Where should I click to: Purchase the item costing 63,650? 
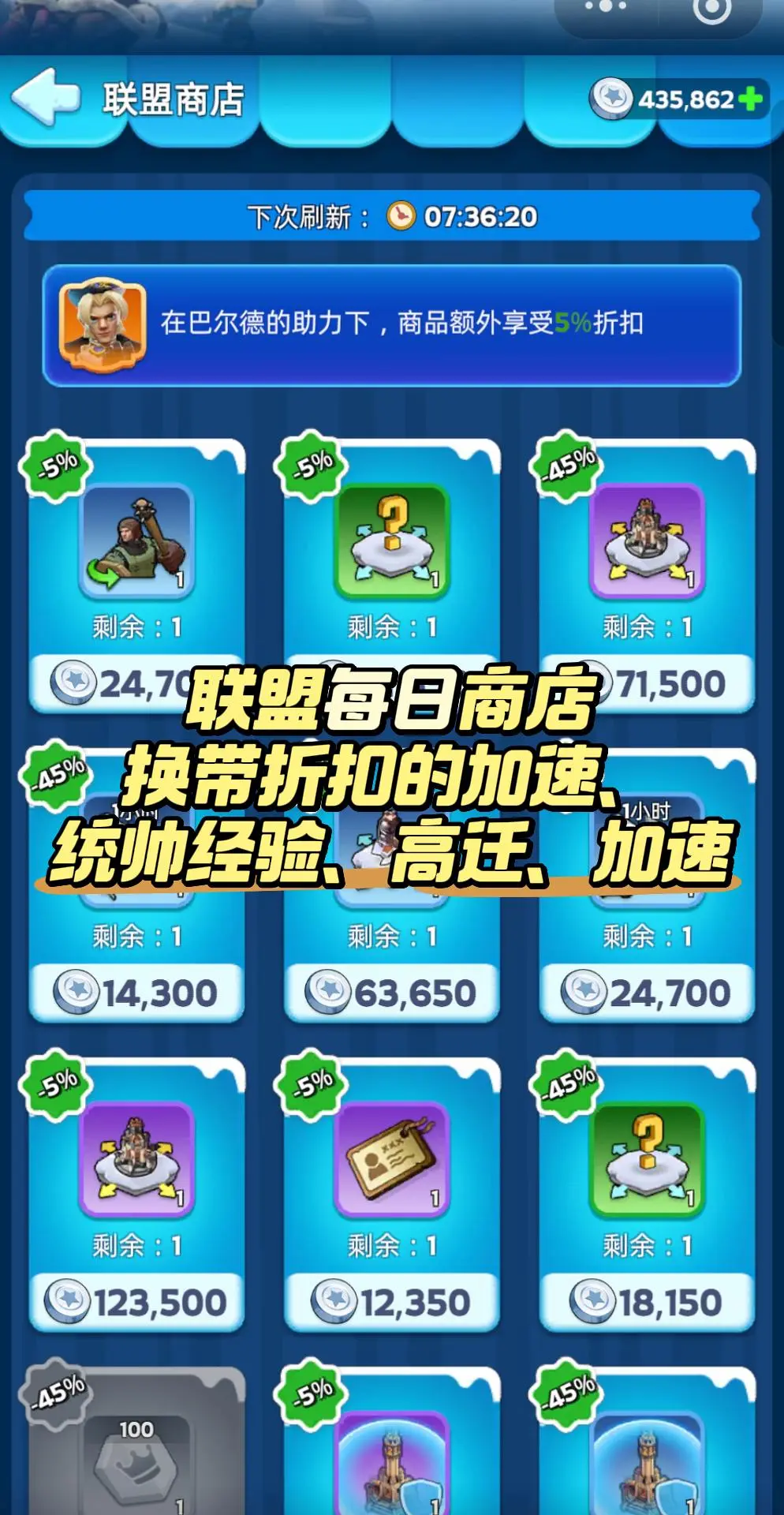pyautogui.click(x=392, y=993)
